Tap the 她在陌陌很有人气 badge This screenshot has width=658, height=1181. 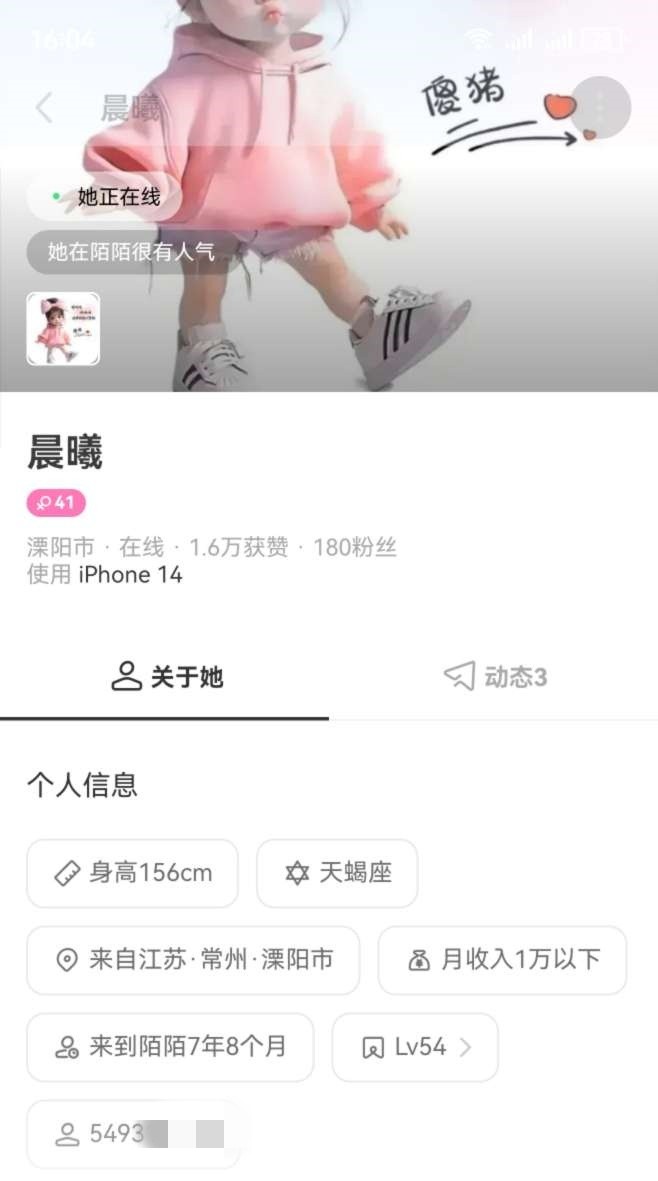point(131,252)
